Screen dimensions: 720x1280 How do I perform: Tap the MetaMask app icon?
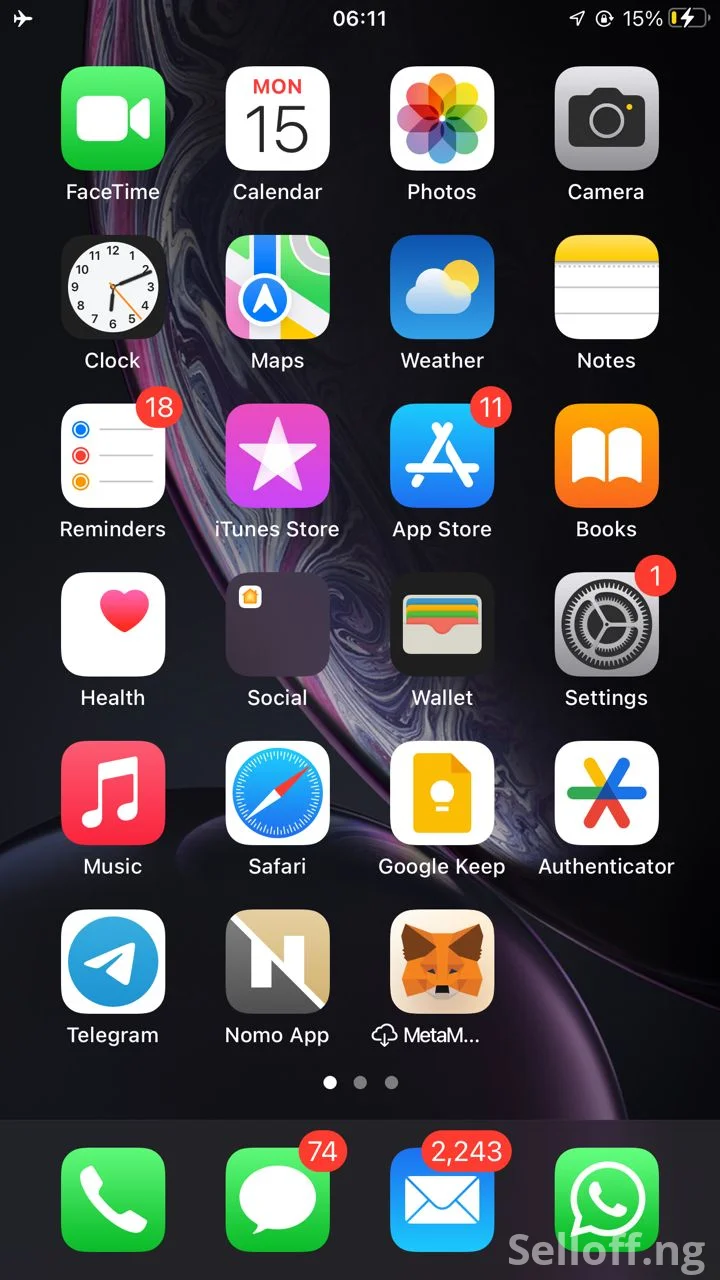442,962
